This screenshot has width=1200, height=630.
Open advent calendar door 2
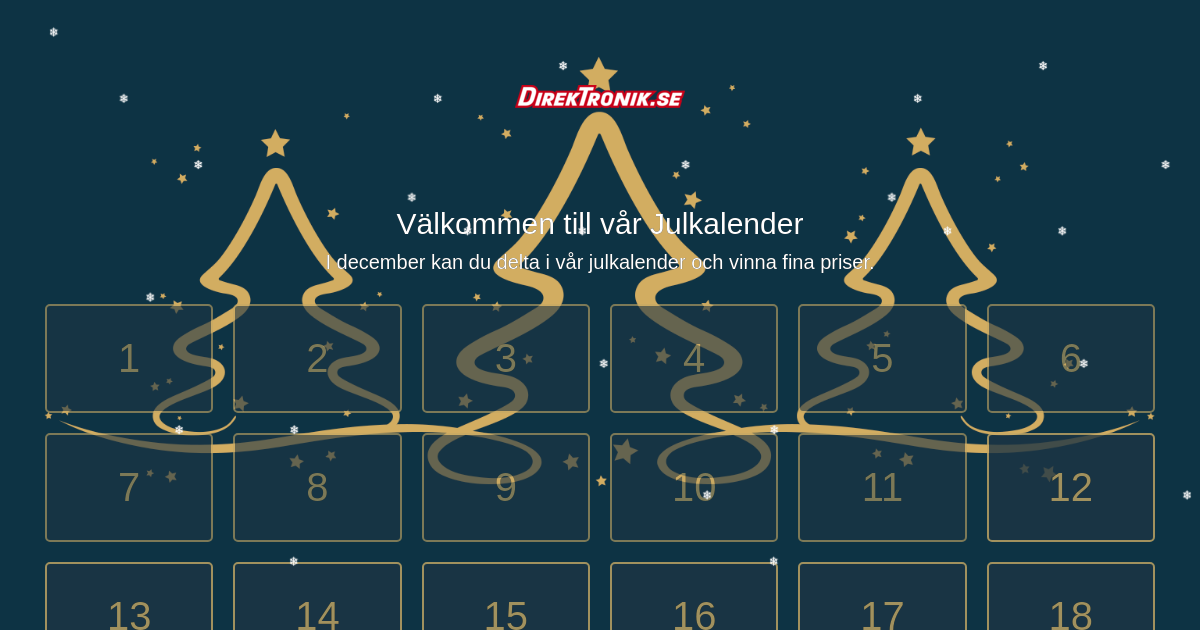[x=317, y=358]
